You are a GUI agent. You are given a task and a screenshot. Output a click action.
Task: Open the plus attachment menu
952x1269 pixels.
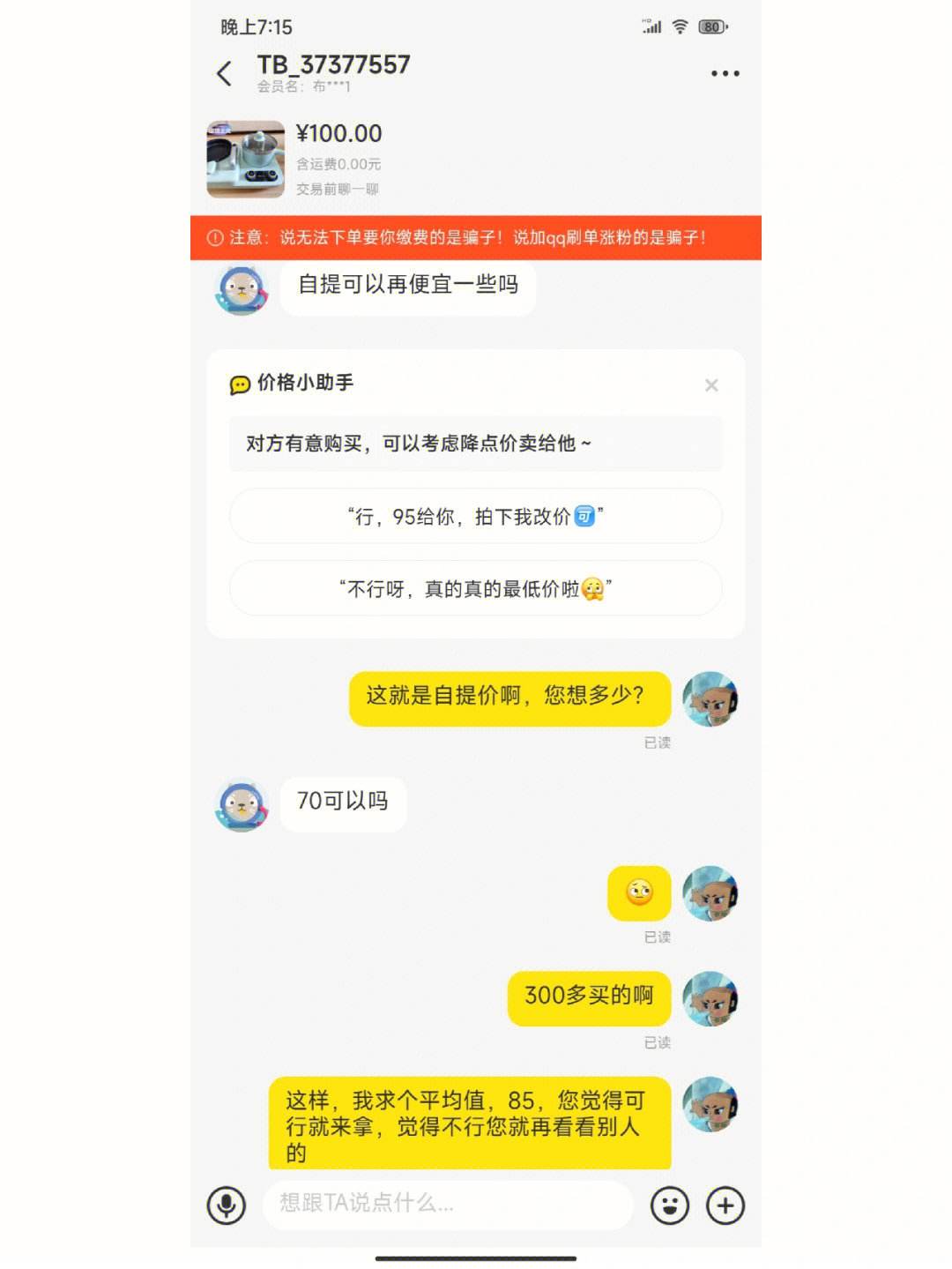tap(725, 1205)
